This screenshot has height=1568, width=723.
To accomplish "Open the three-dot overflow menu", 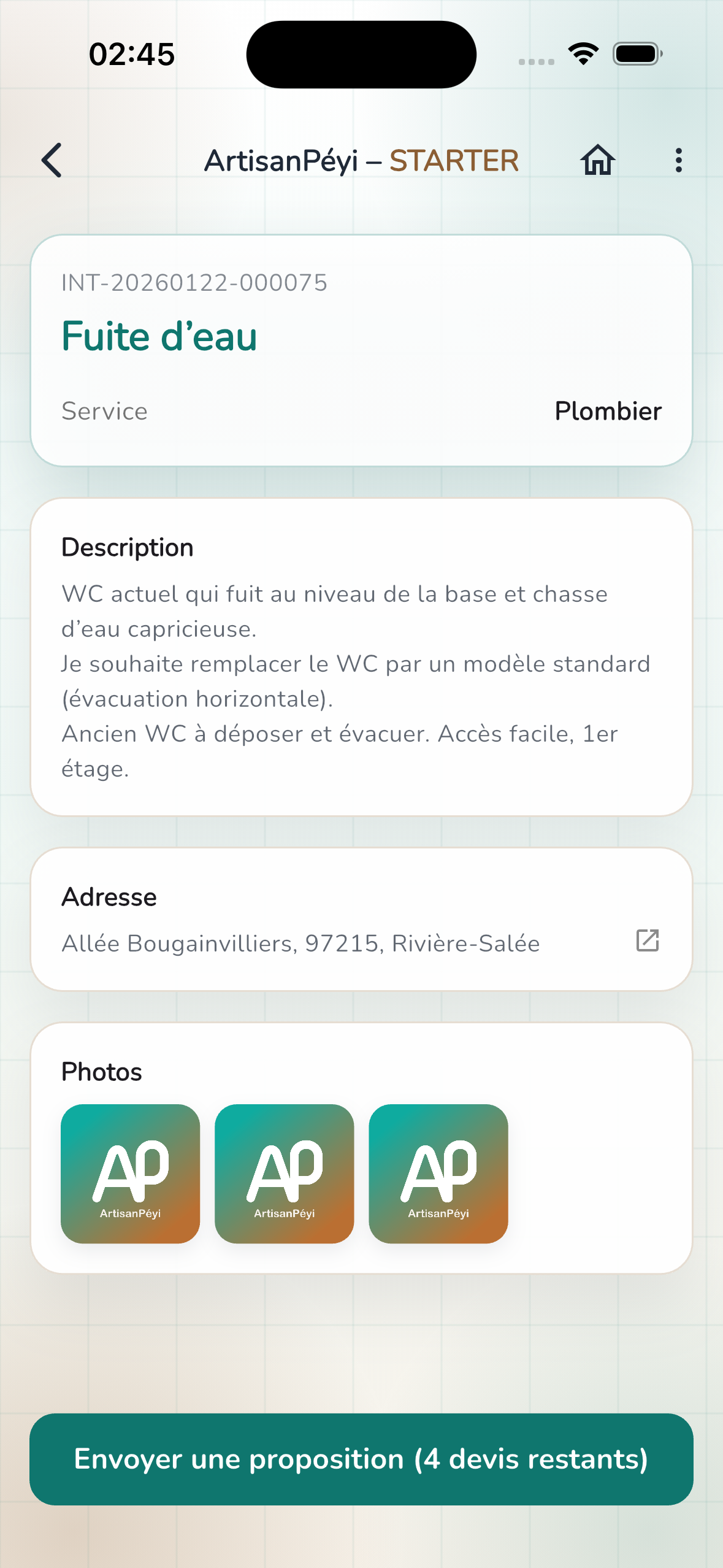I will pyautogui.click(x=678, y=160).
